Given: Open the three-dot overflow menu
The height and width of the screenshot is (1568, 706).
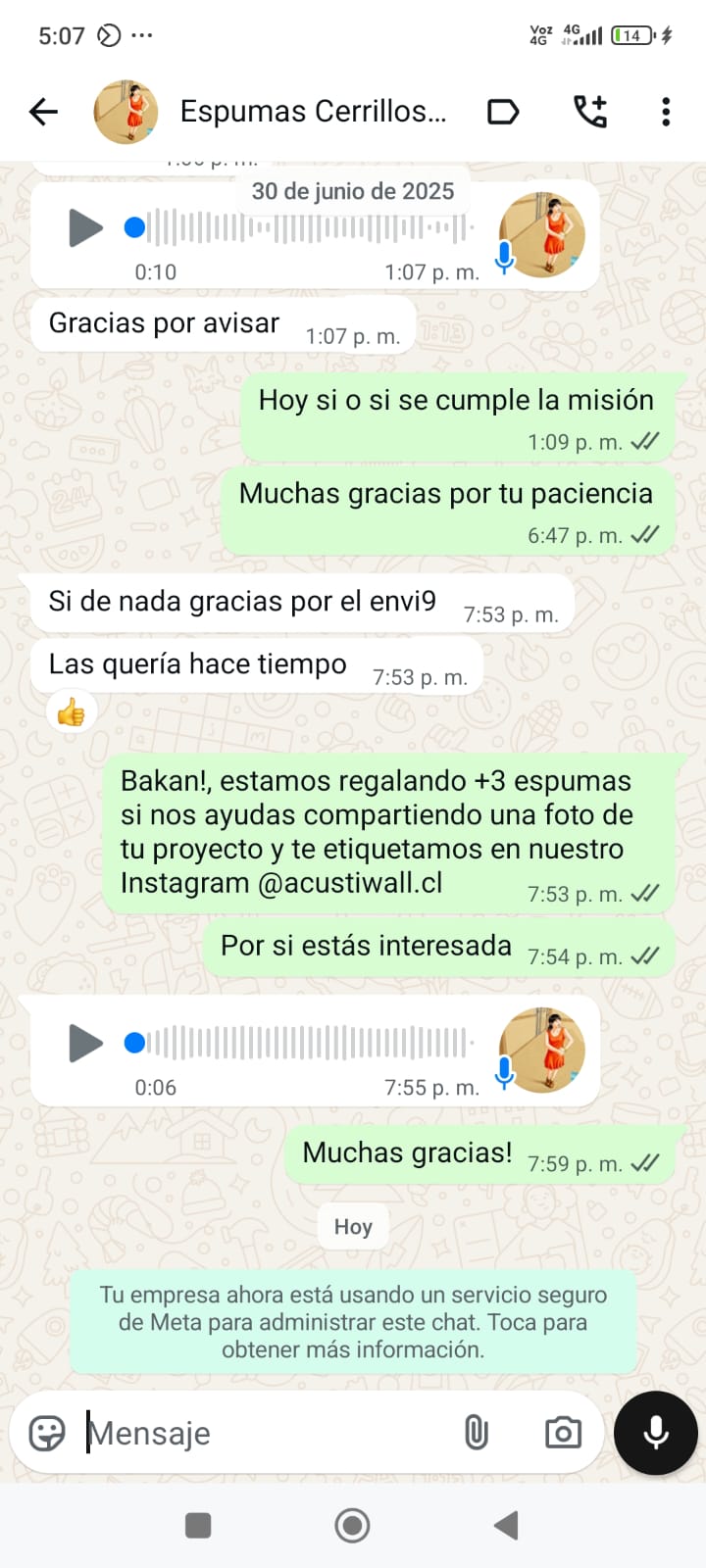Looking at the screenshot, I should (x=666, y=111).
